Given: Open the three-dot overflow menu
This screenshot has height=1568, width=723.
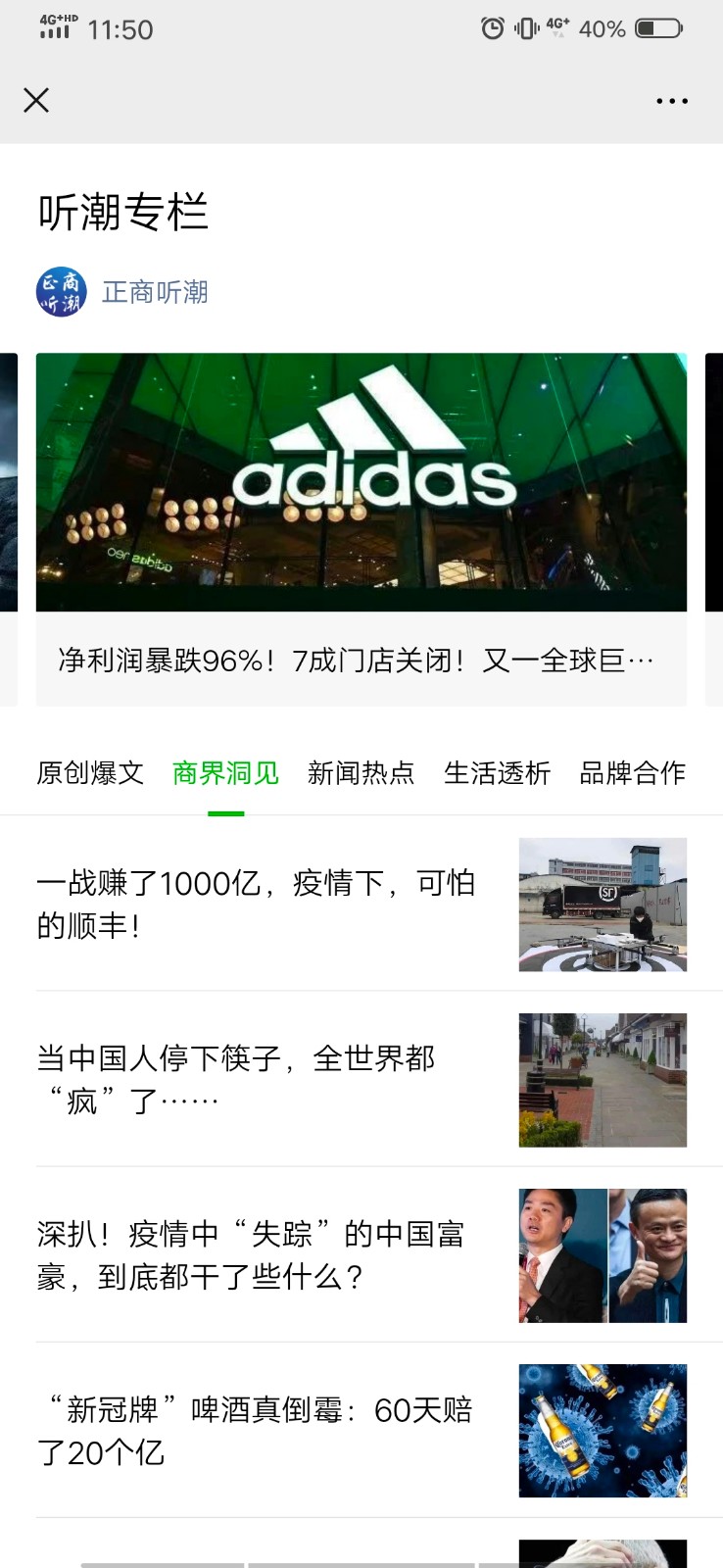Looking at the screenshot, I should pos(672,101).
